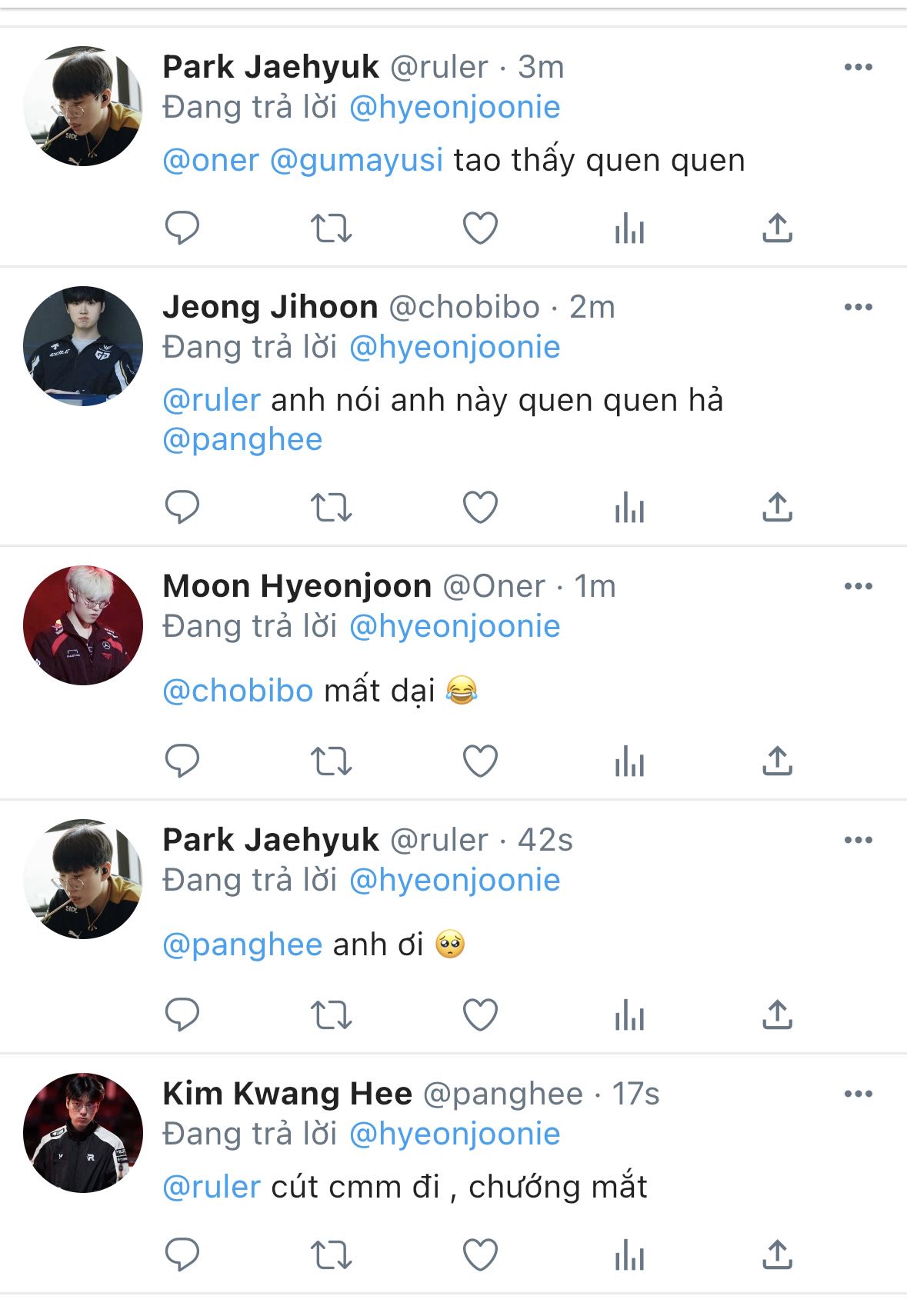
Task: Reply to Jeong Jihoon's tweet
Action: (x=182, y=508)
